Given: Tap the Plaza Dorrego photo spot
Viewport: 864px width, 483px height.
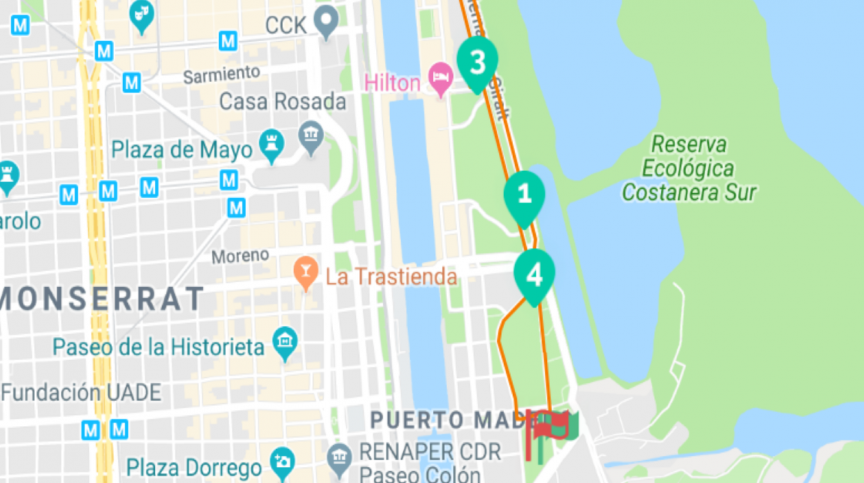Looking at the screenshot, I should tap(283, 462).
